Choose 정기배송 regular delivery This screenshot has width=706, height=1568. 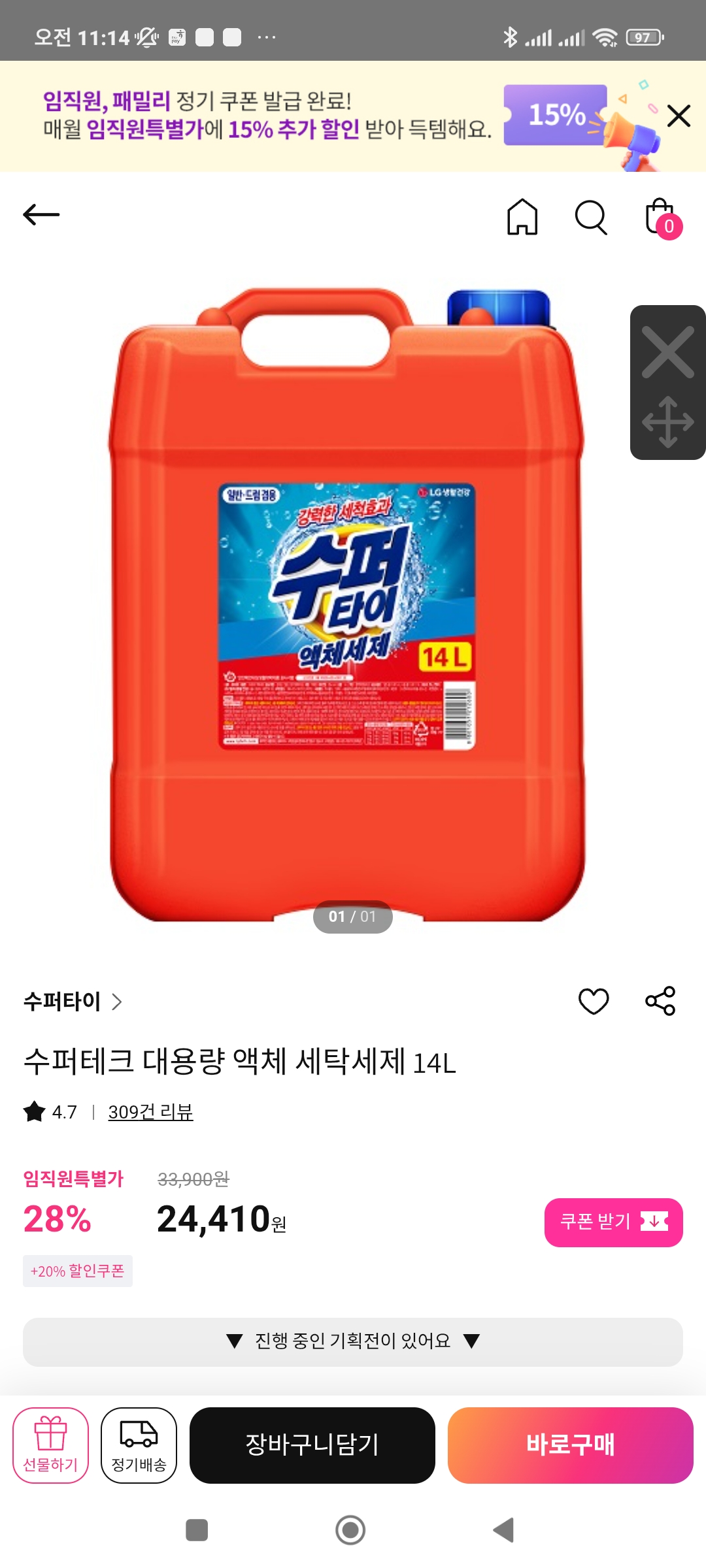[139, 1445]
